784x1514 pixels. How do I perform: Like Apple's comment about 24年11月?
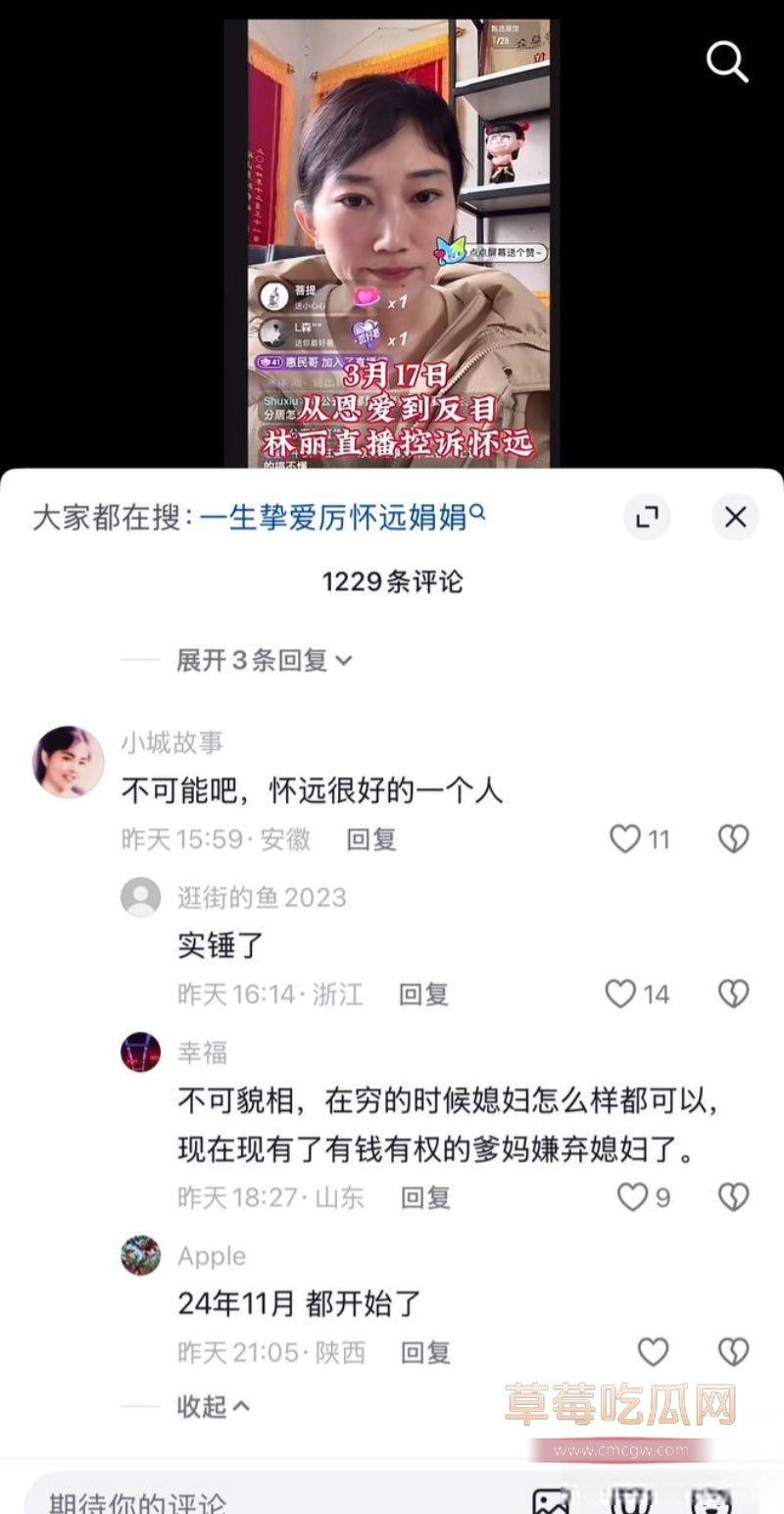click(x=652, y=1352)
